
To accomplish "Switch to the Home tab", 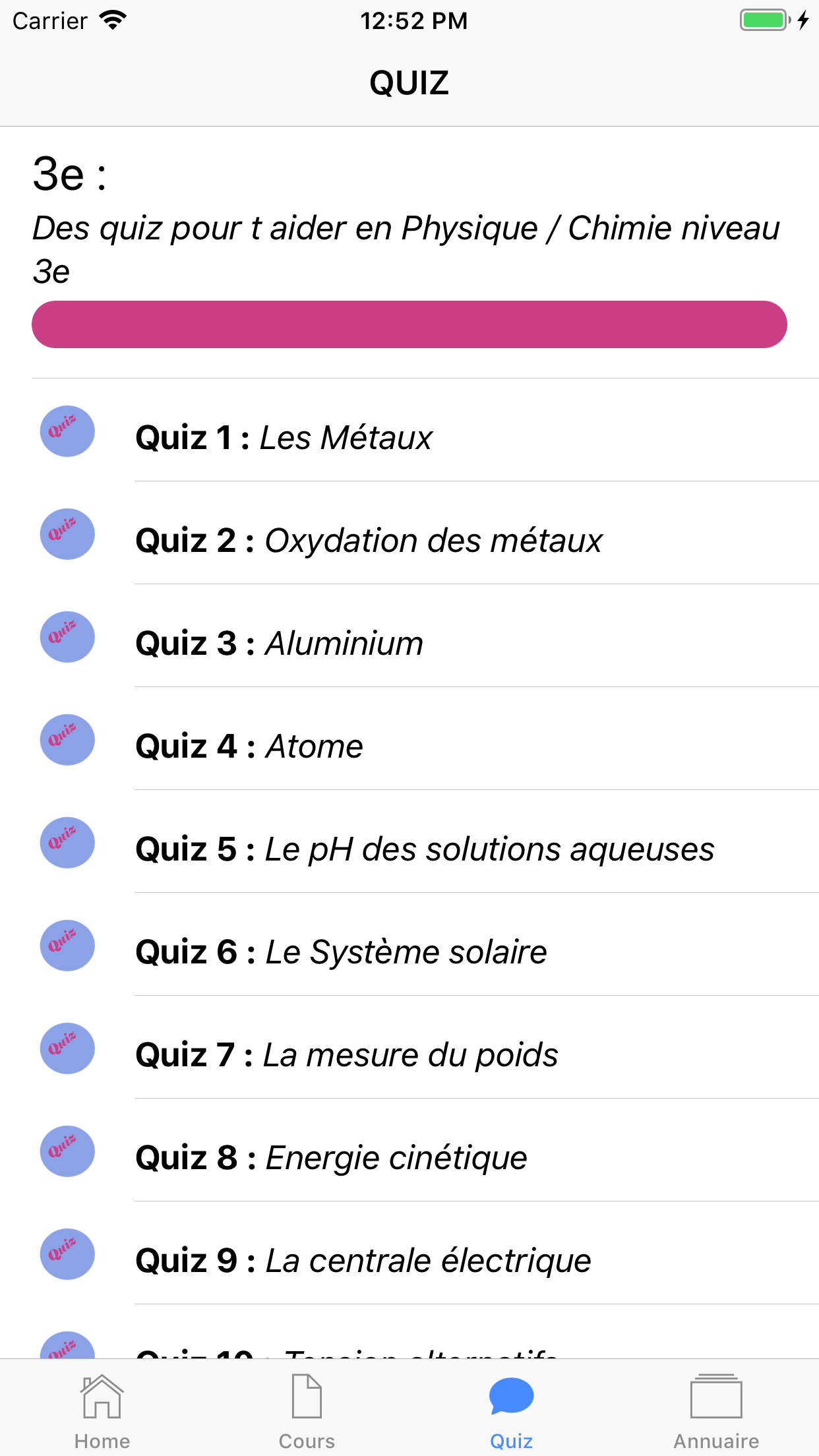I will [x=102, y=1405].
